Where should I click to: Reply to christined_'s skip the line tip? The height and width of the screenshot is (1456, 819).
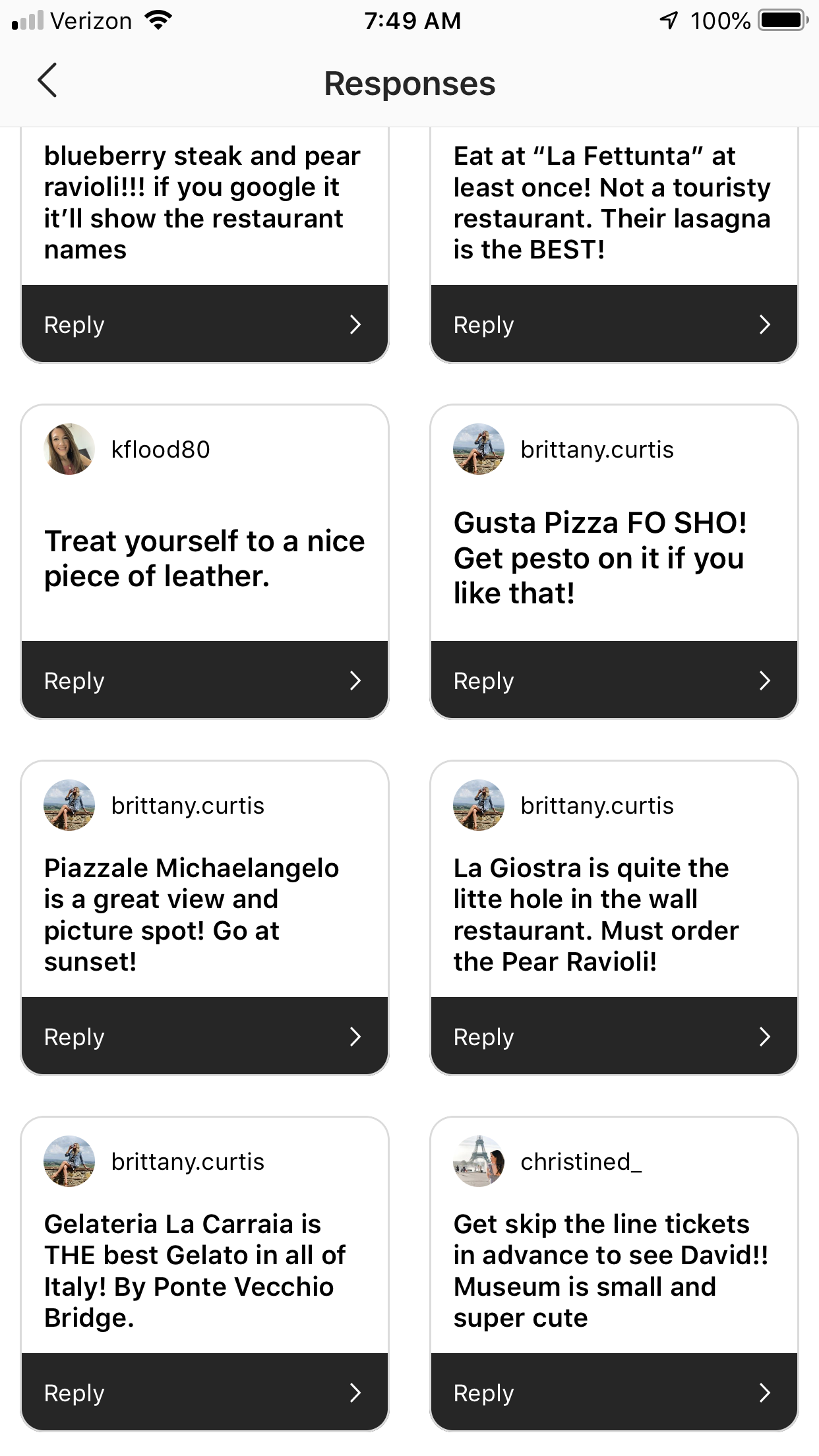pyautogui.click(x=614, y=1393)
